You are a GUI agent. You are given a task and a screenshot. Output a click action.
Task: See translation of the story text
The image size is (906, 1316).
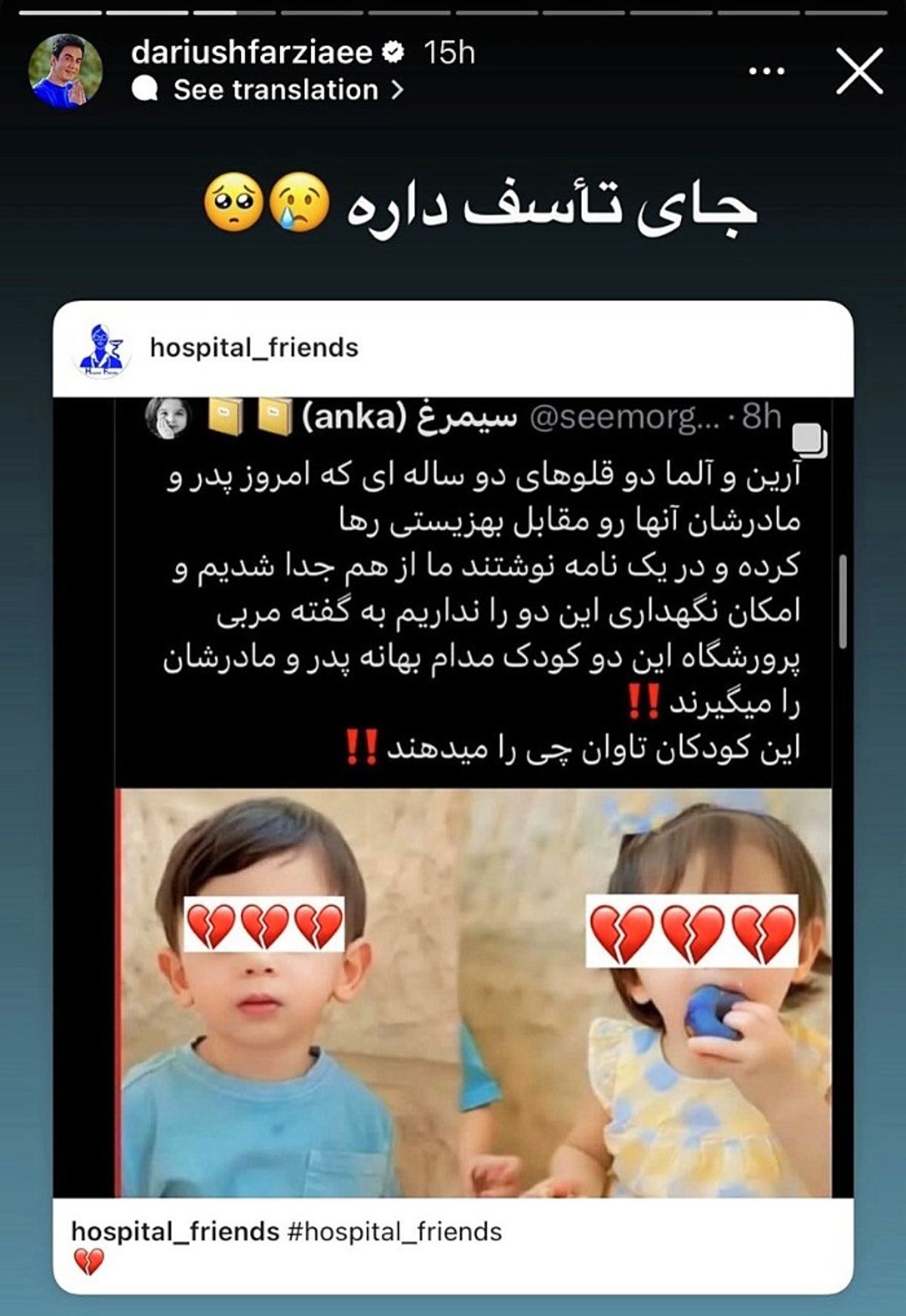(x=276, y=91)
